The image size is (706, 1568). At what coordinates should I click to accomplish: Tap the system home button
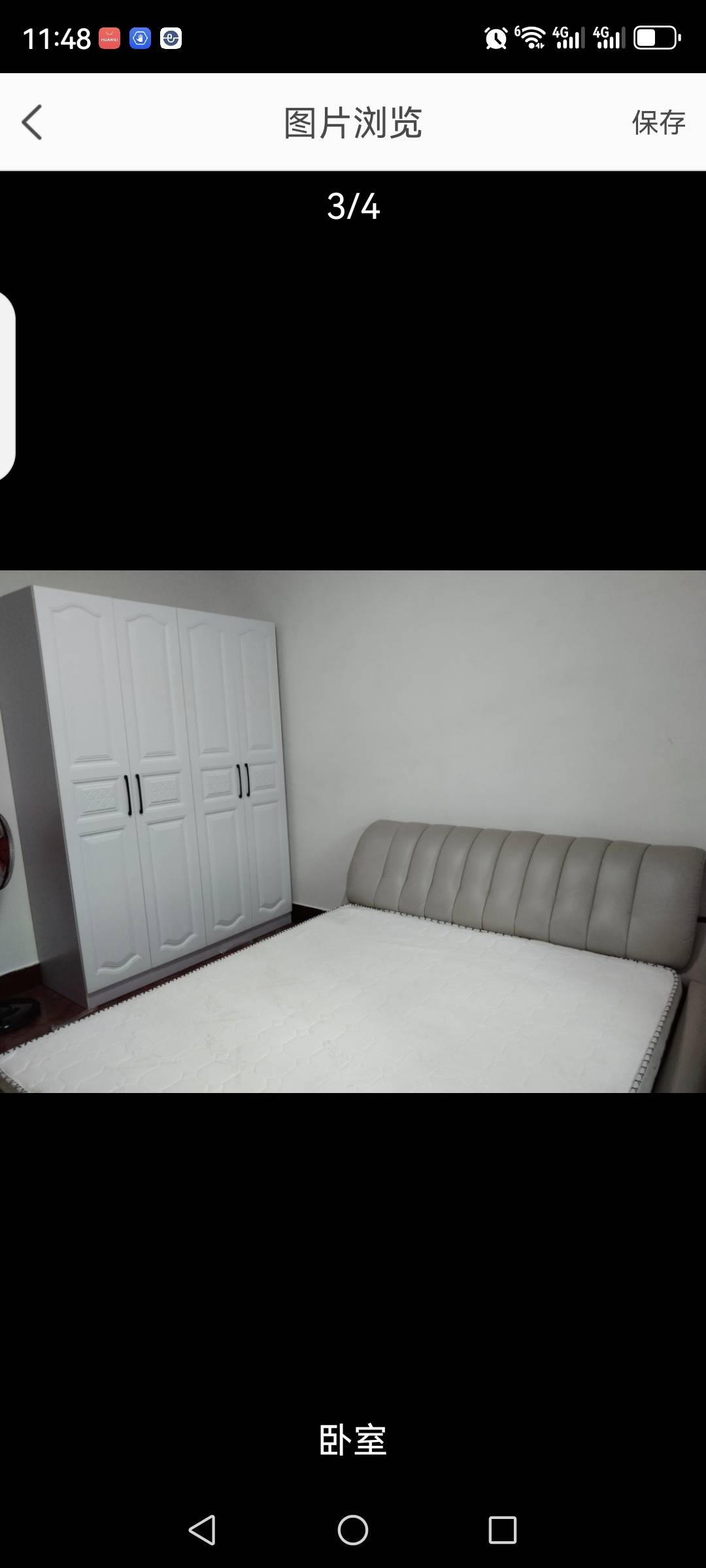(x=353, y=1529)
